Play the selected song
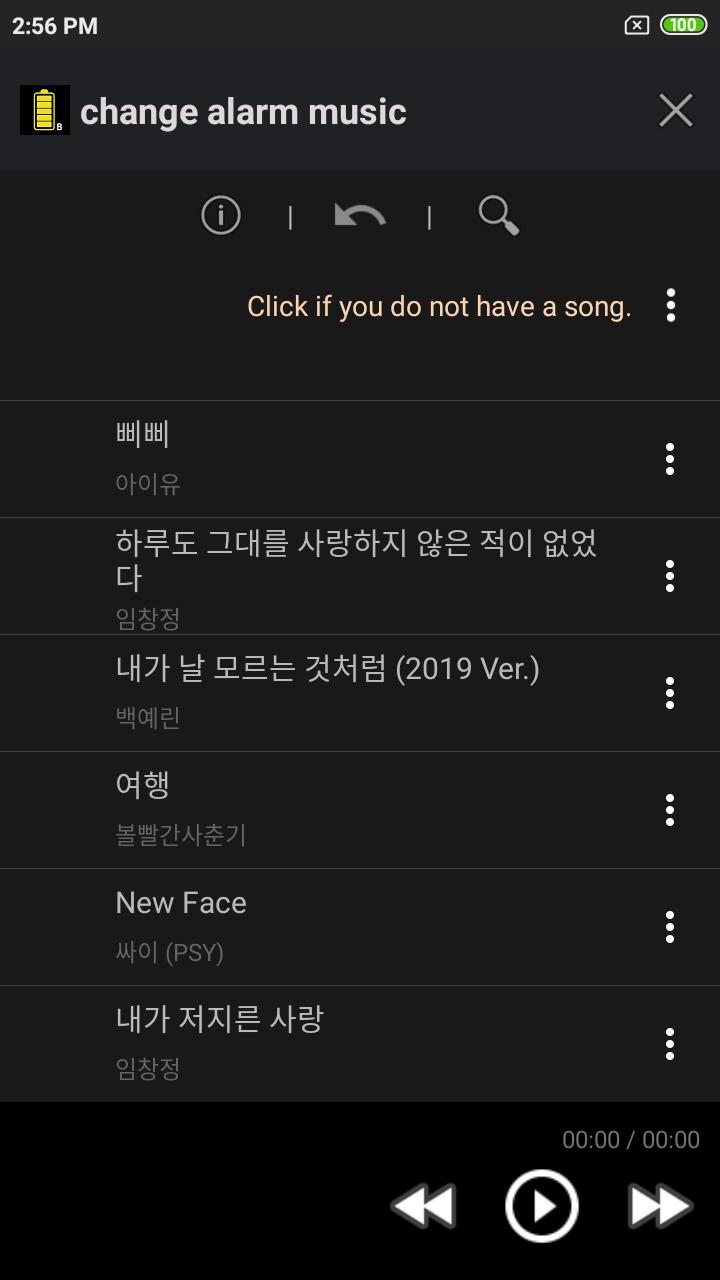The image size is (720, 1280). pos(542,1207)
